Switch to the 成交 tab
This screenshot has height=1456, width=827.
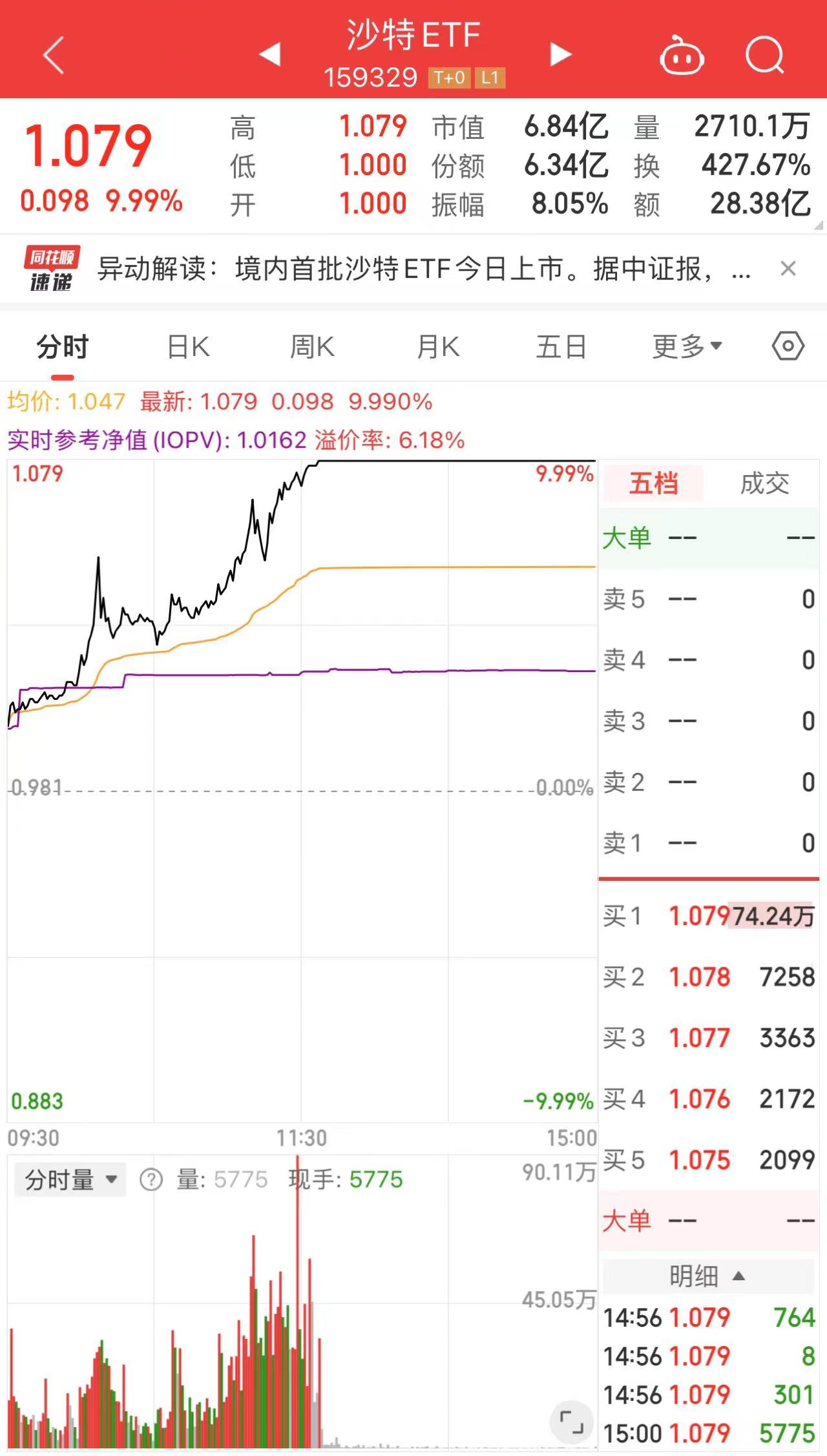coord(764,483)
